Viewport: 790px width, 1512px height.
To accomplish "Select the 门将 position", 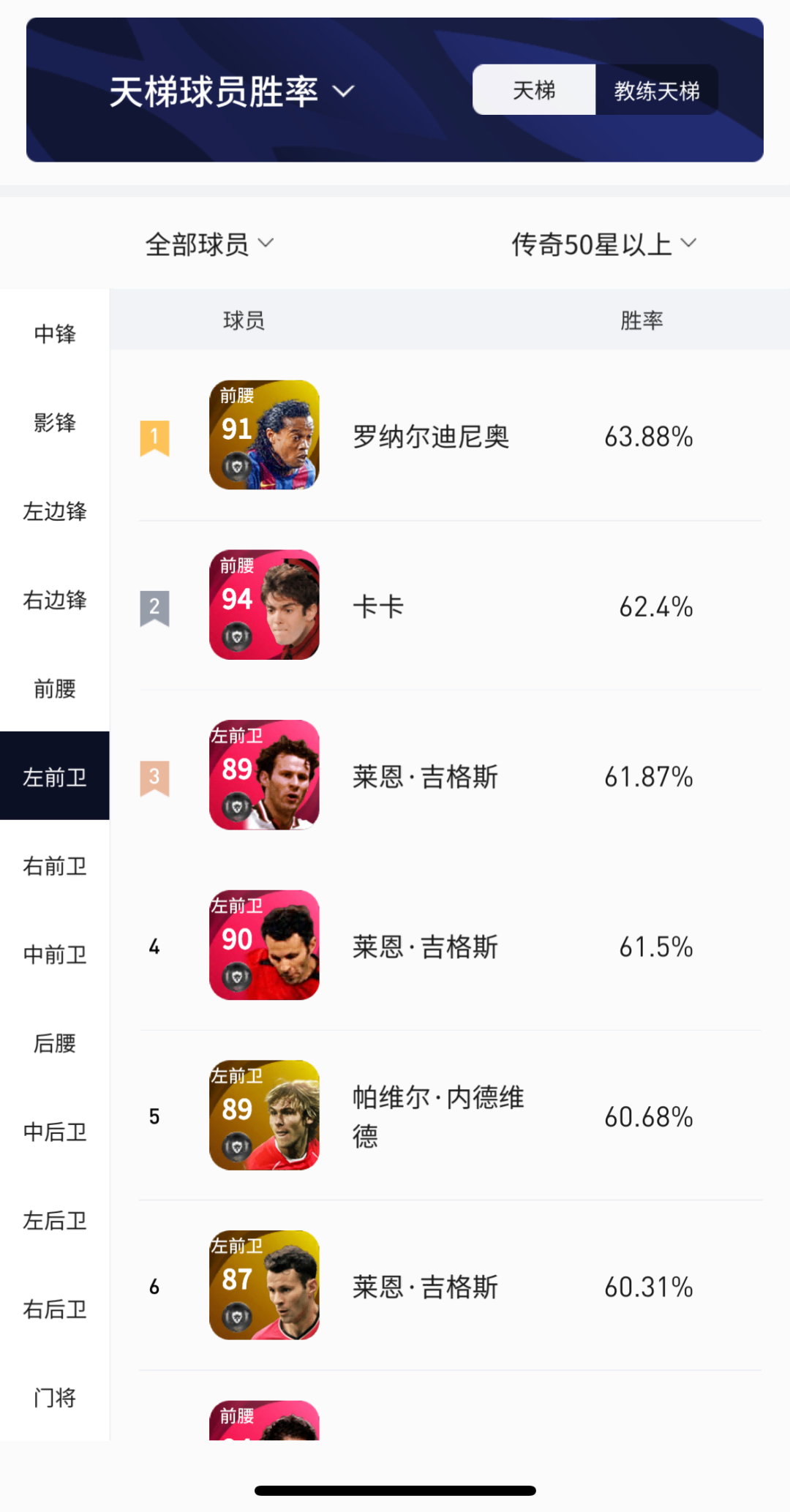I will click(55, 1398).
